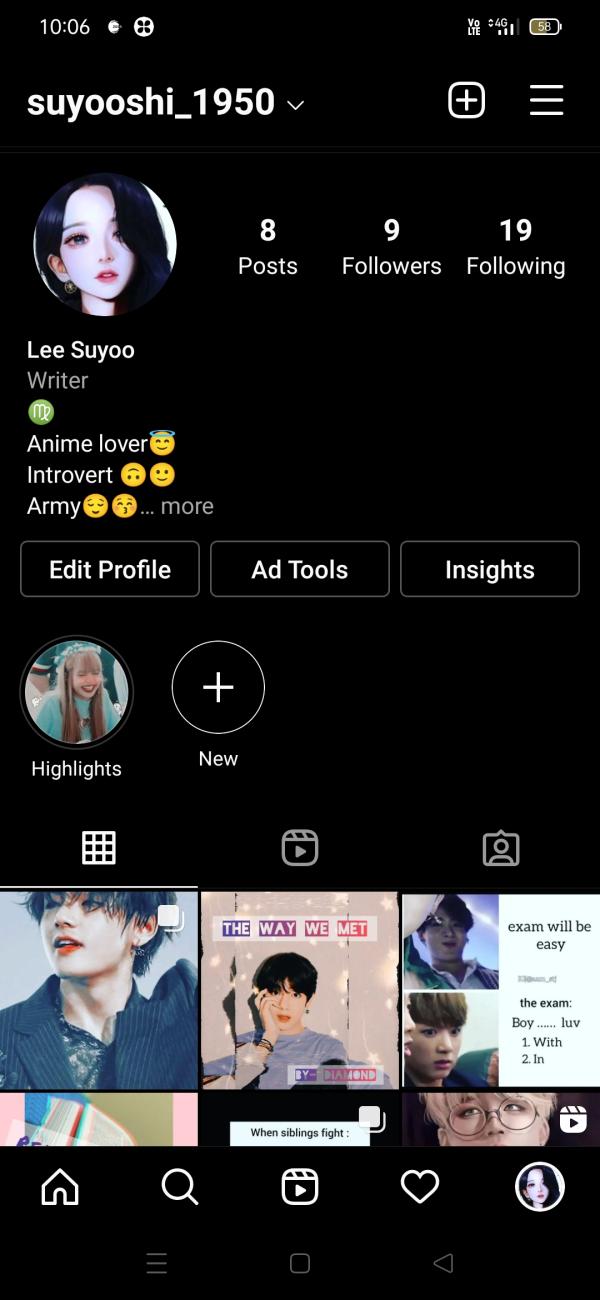Expand the bio with more
This screenshot has height=1300, width=600.
[187, 506]
